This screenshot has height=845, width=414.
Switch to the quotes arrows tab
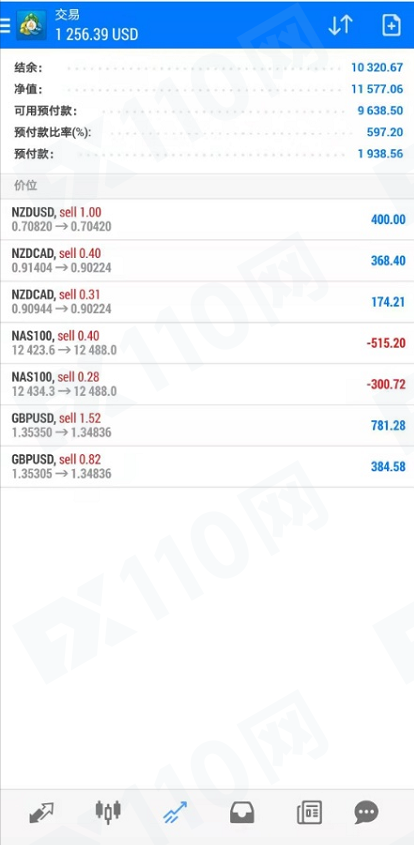point(42,812)
